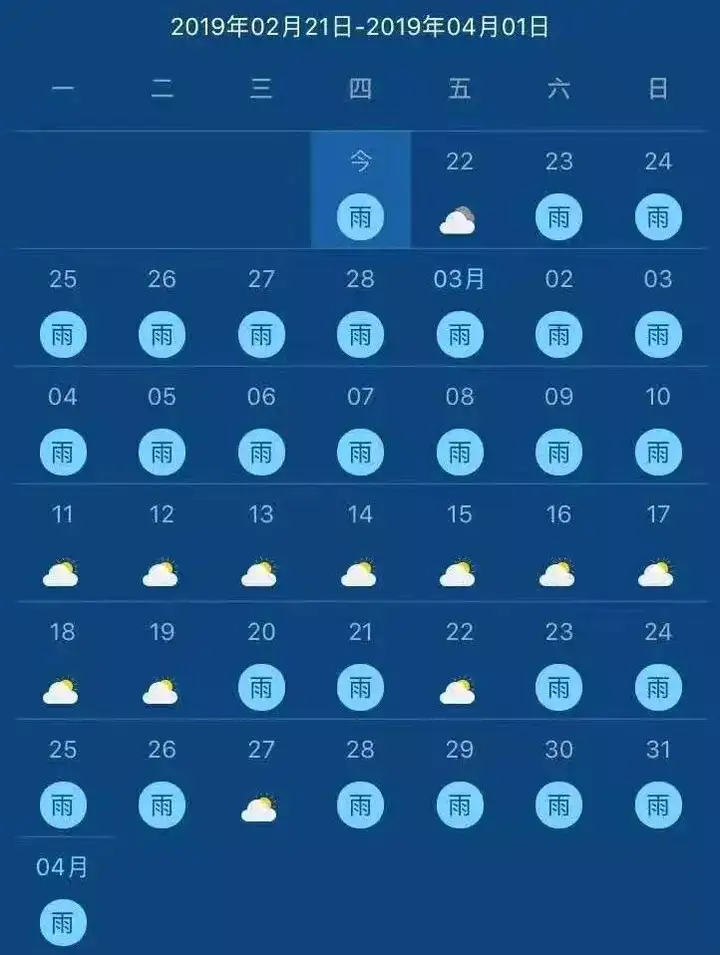
Task: Choose day 02 rainy cell
Action: click(558, 308)
